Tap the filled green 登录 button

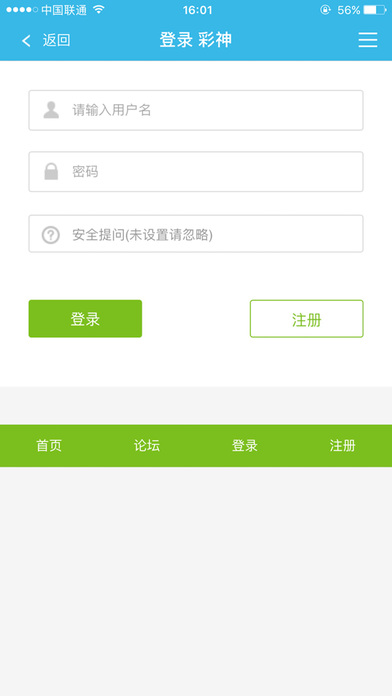pos(85,319)
